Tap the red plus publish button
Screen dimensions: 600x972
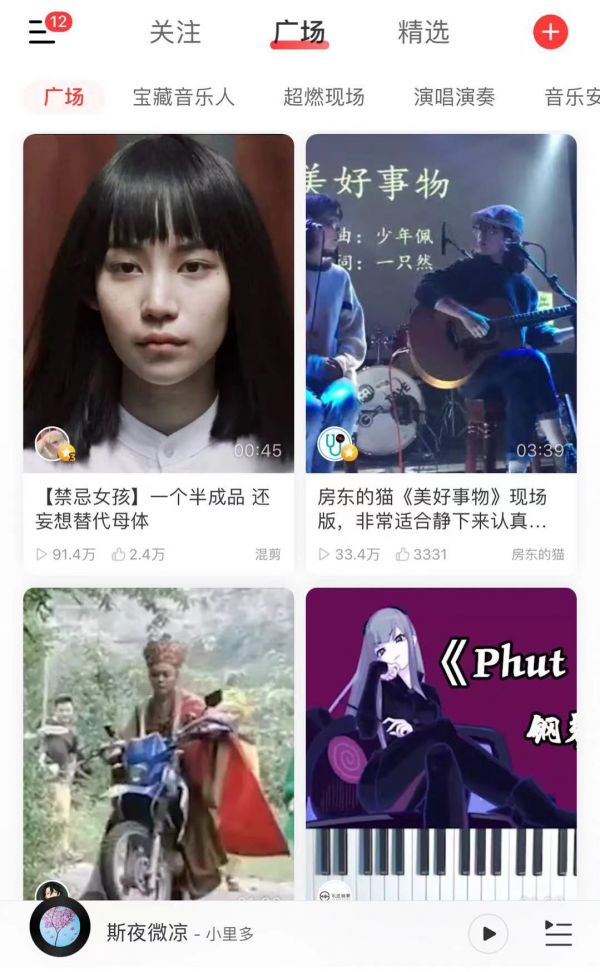tap(550, 32)
